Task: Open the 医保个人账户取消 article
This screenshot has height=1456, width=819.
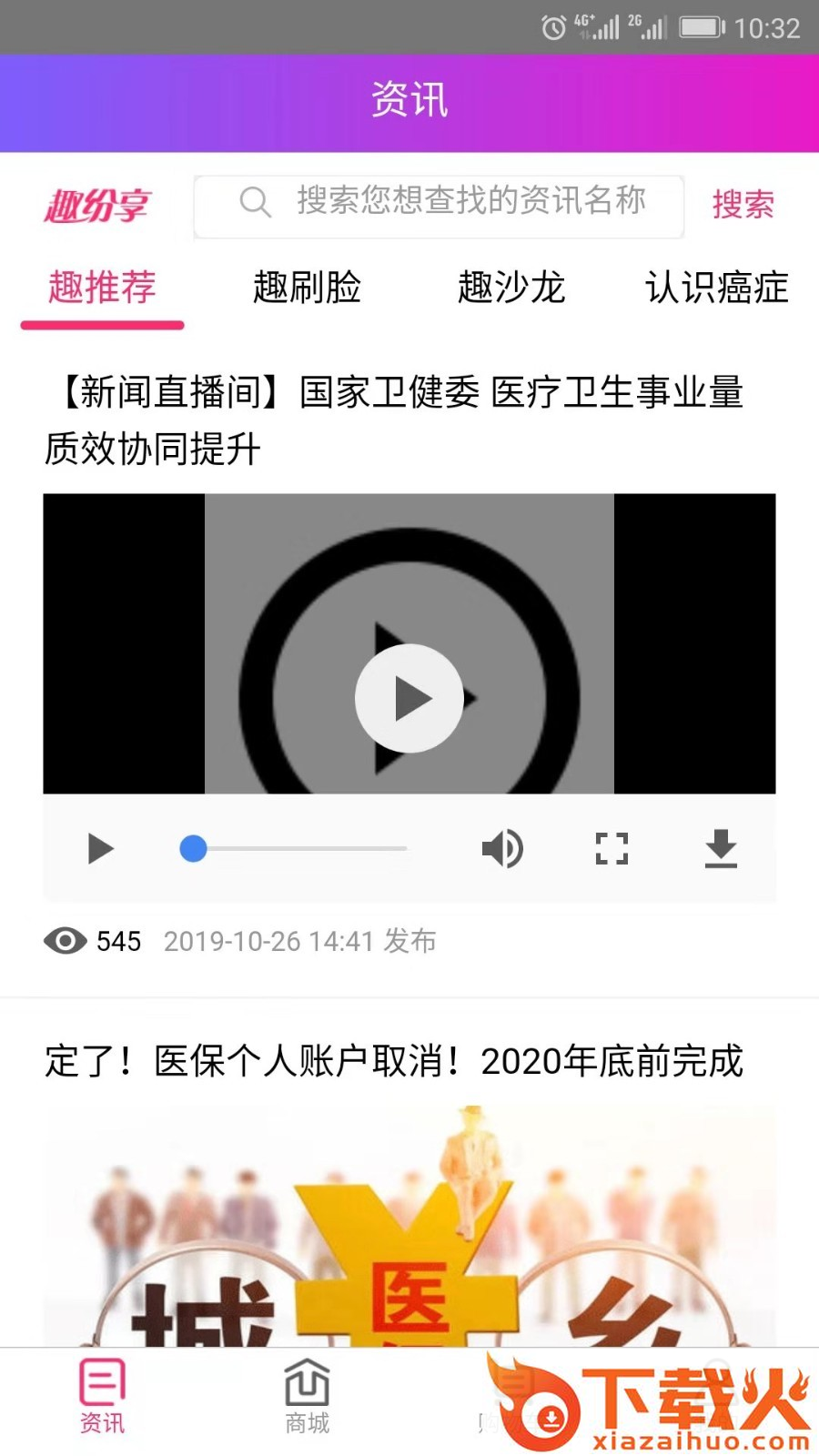Action: 393,1061
